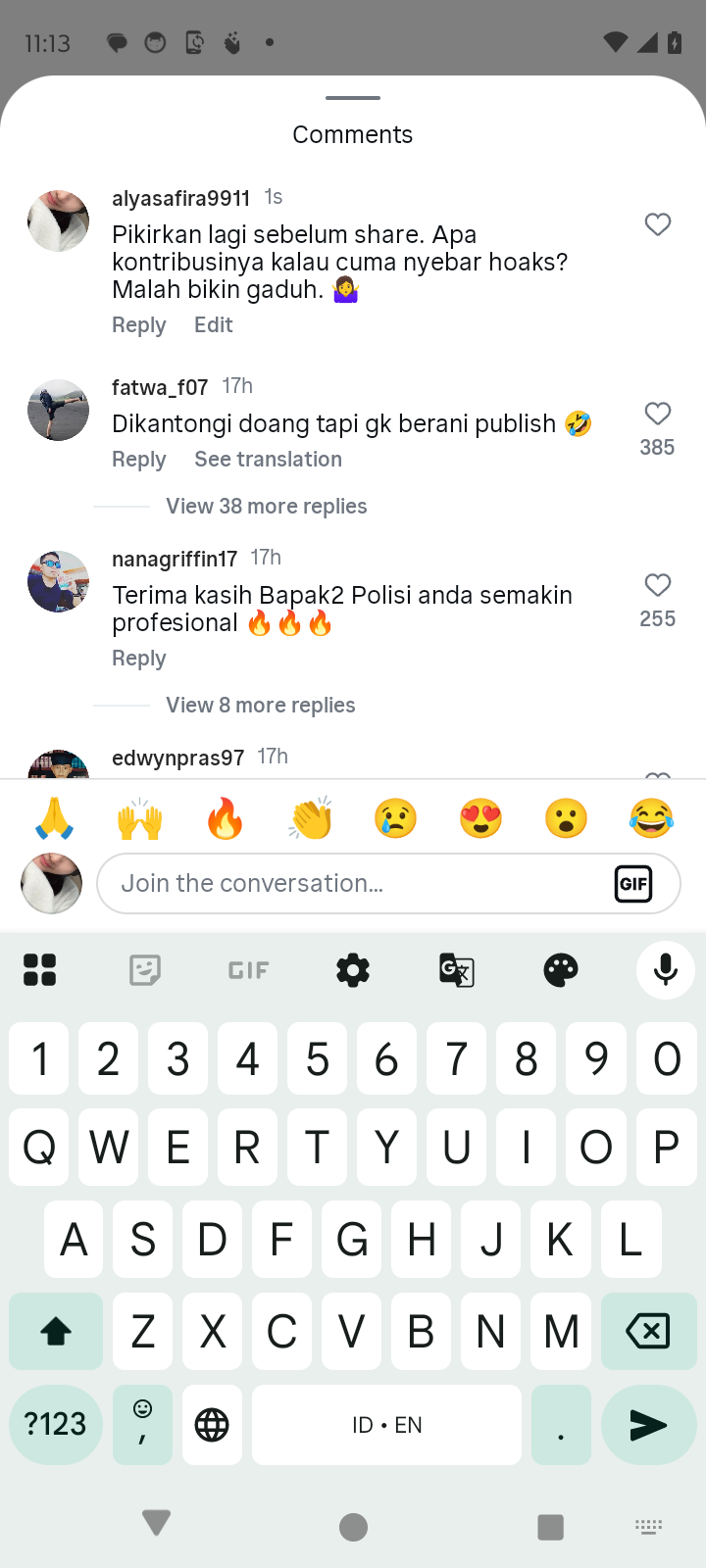This screenshot has width=706, height=1568.
Task: Hit the keyboard backspace key
Action: [647, 1331]
